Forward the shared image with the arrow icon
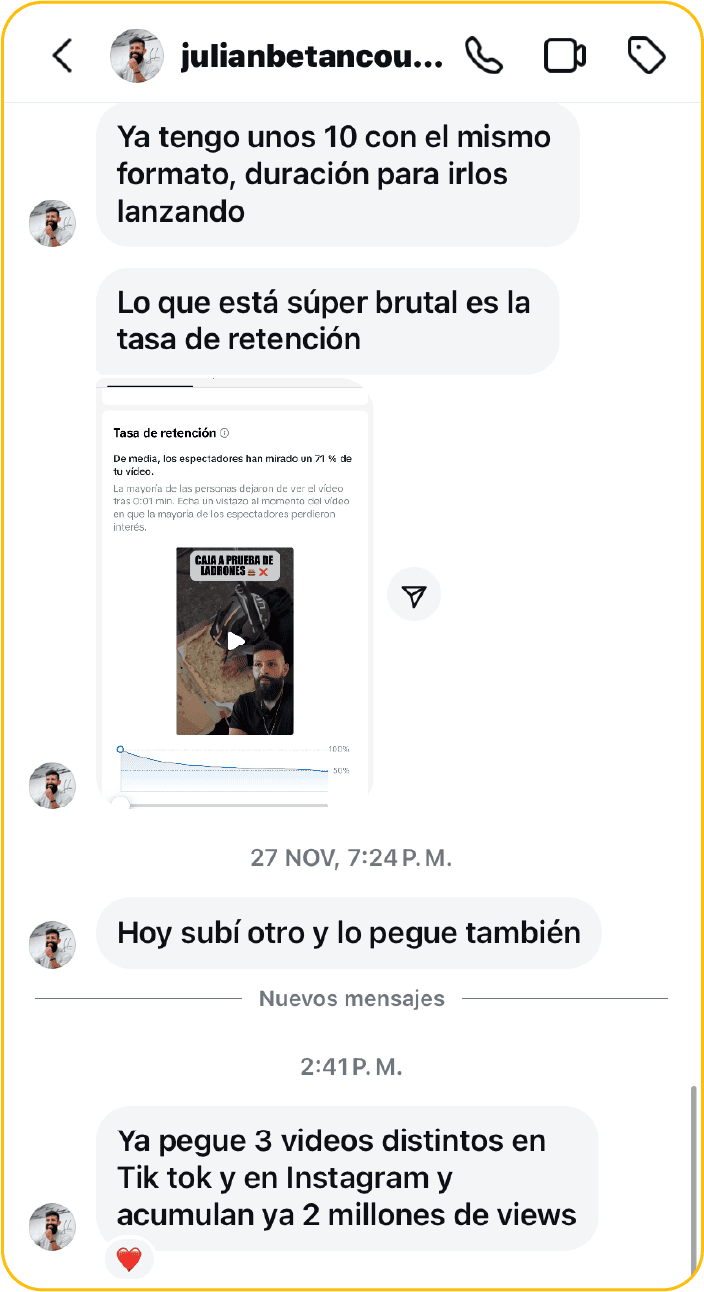Image resolution: width=704 pixels, height=1292 pixels. [414, 596]
